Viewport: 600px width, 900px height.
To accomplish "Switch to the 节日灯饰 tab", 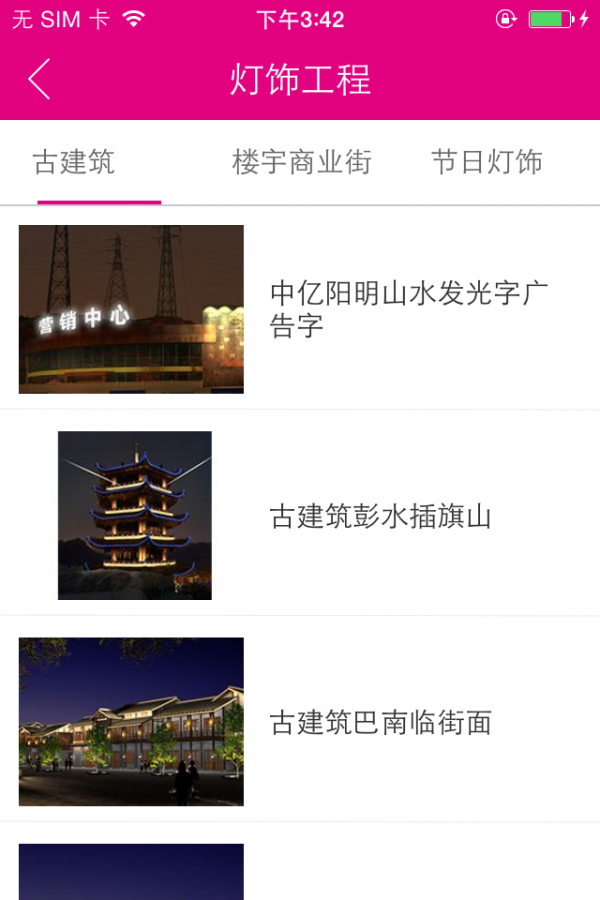I will pos(487,162).
